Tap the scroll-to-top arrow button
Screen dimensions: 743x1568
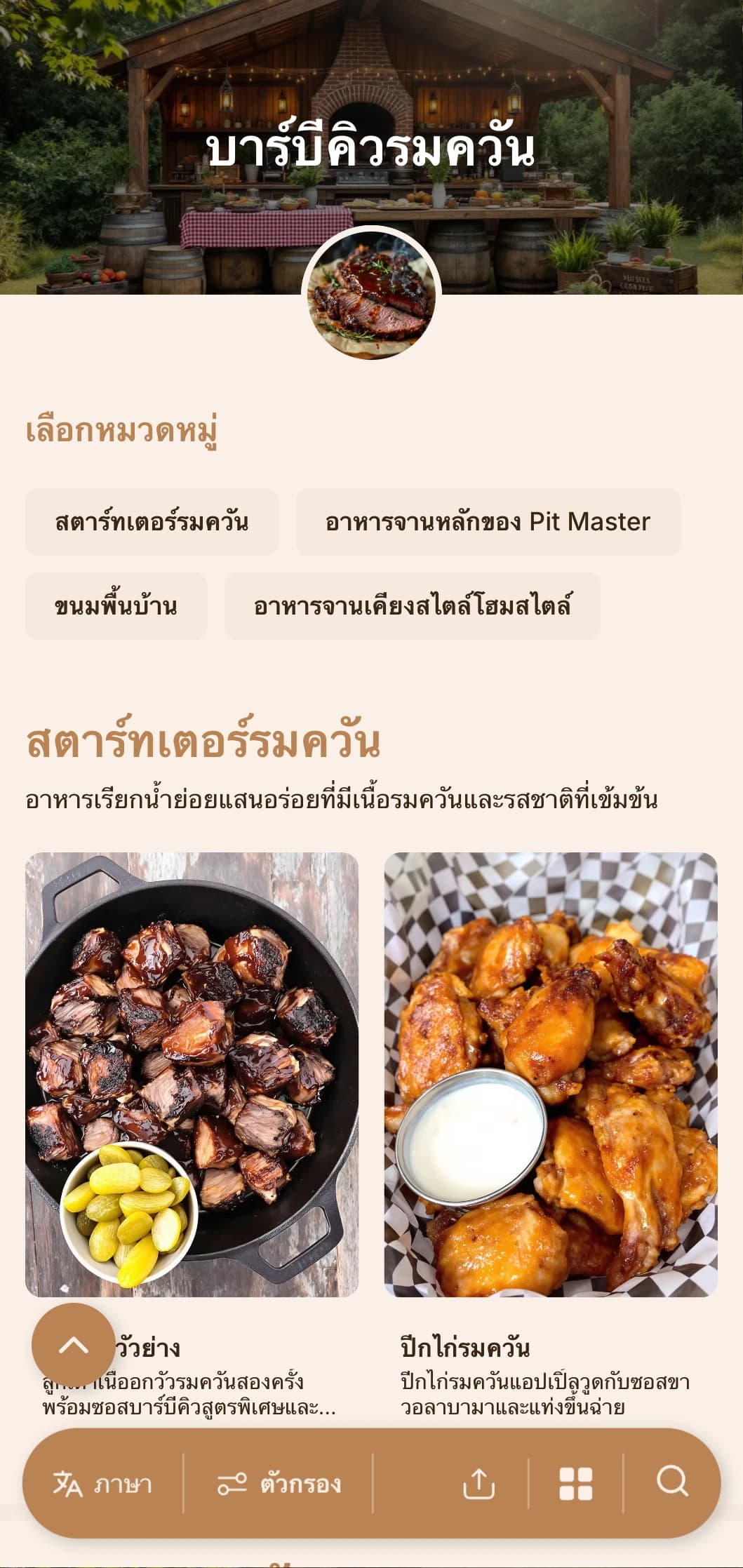pyautogui.click(x=73, y=1344)
